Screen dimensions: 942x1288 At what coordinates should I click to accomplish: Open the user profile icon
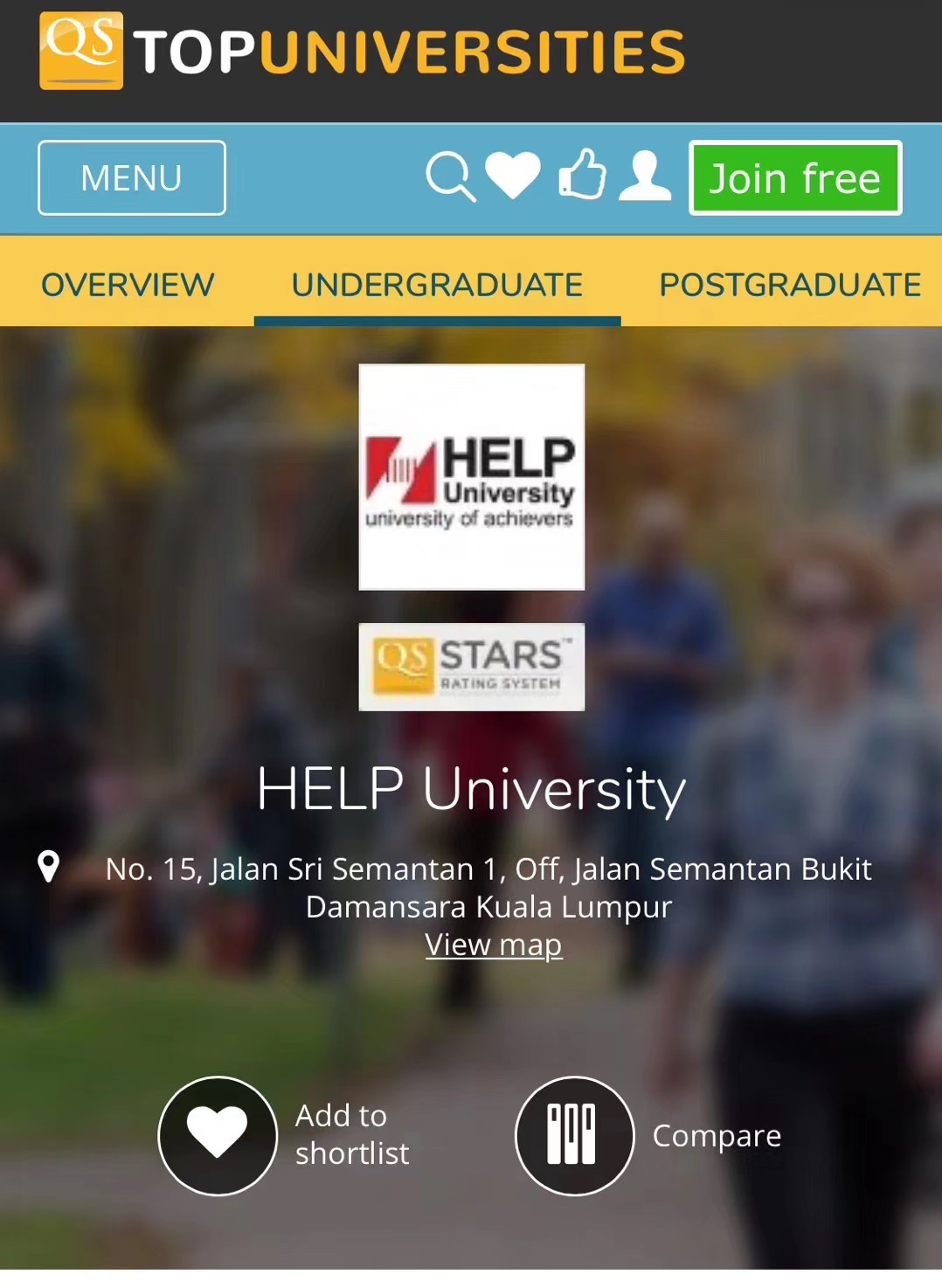tap(645, 176)
